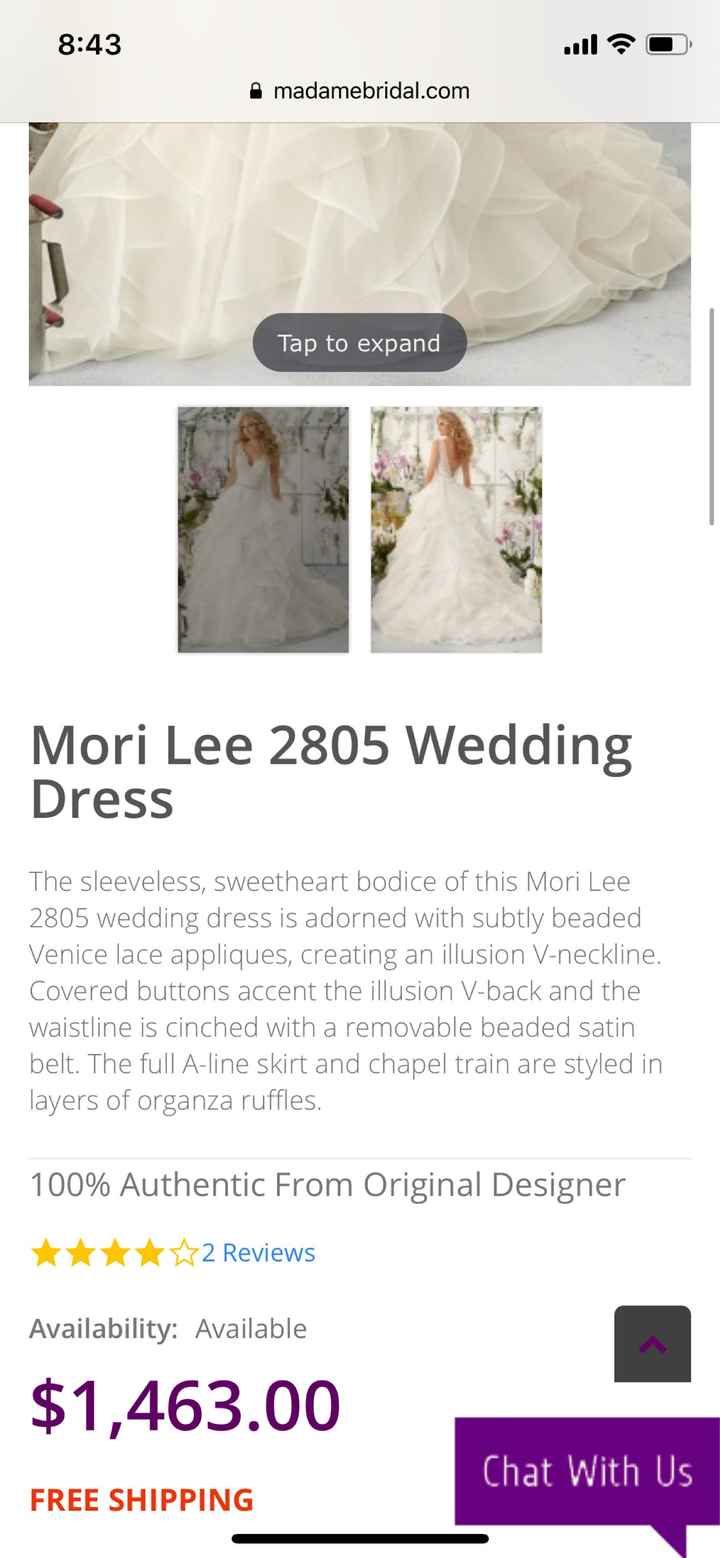Open the 2 Reviews link
720x1558 pixels.
258,1252
